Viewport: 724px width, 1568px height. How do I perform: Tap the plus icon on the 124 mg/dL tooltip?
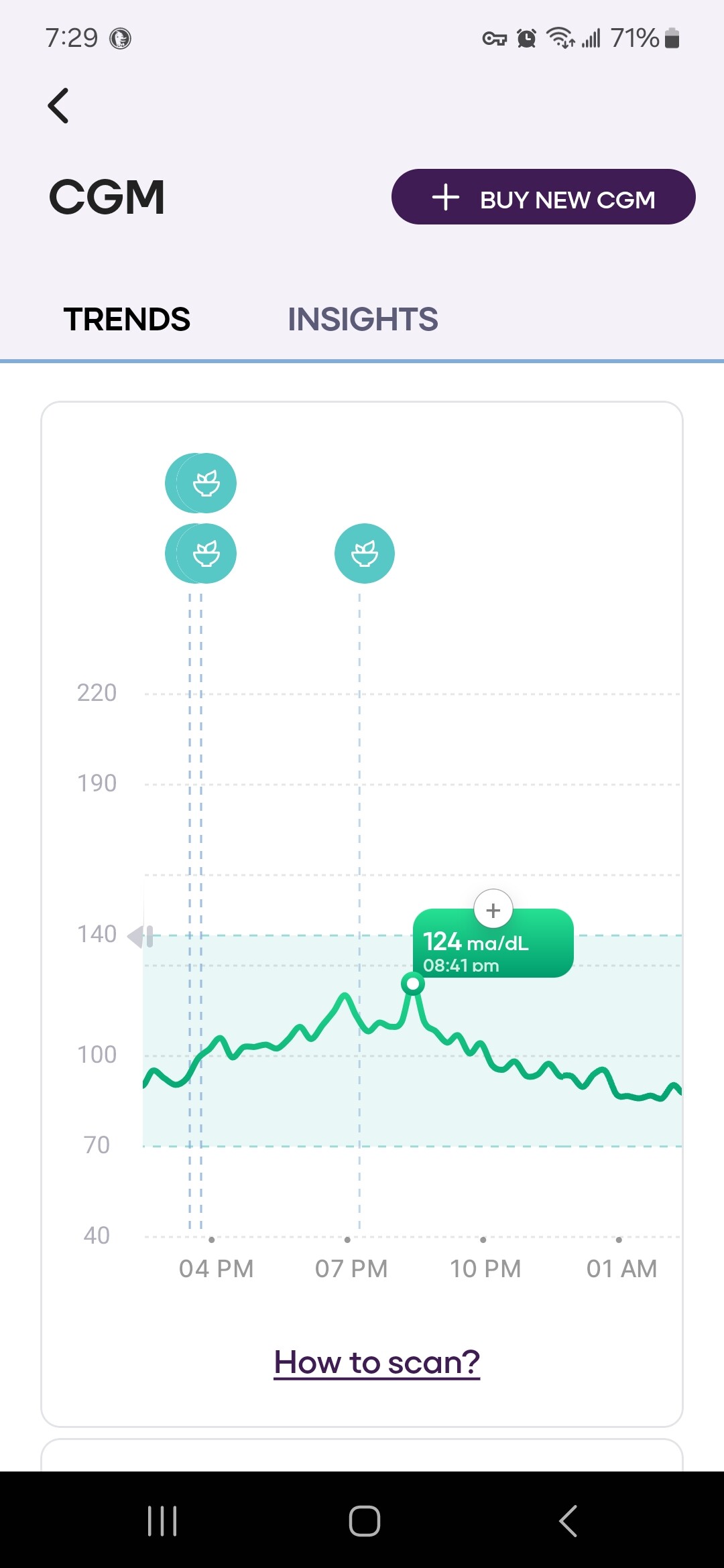(x=493, y=910)
